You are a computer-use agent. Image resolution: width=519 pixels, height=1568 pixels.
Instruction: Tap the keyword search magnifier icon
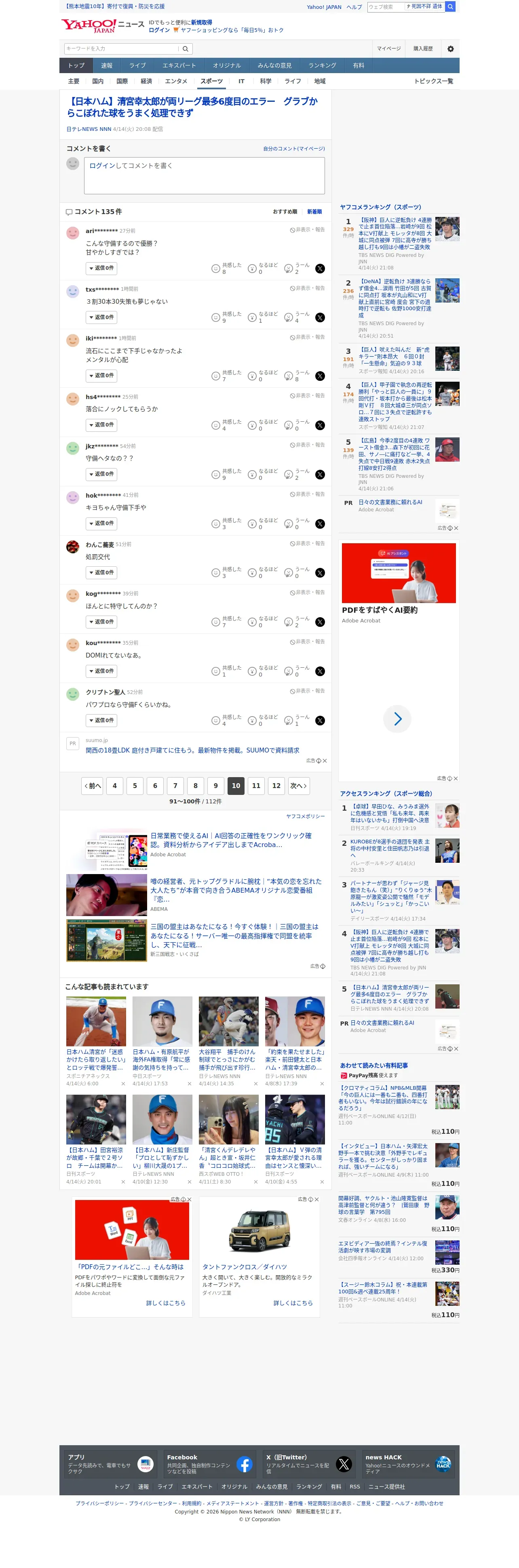185,49
